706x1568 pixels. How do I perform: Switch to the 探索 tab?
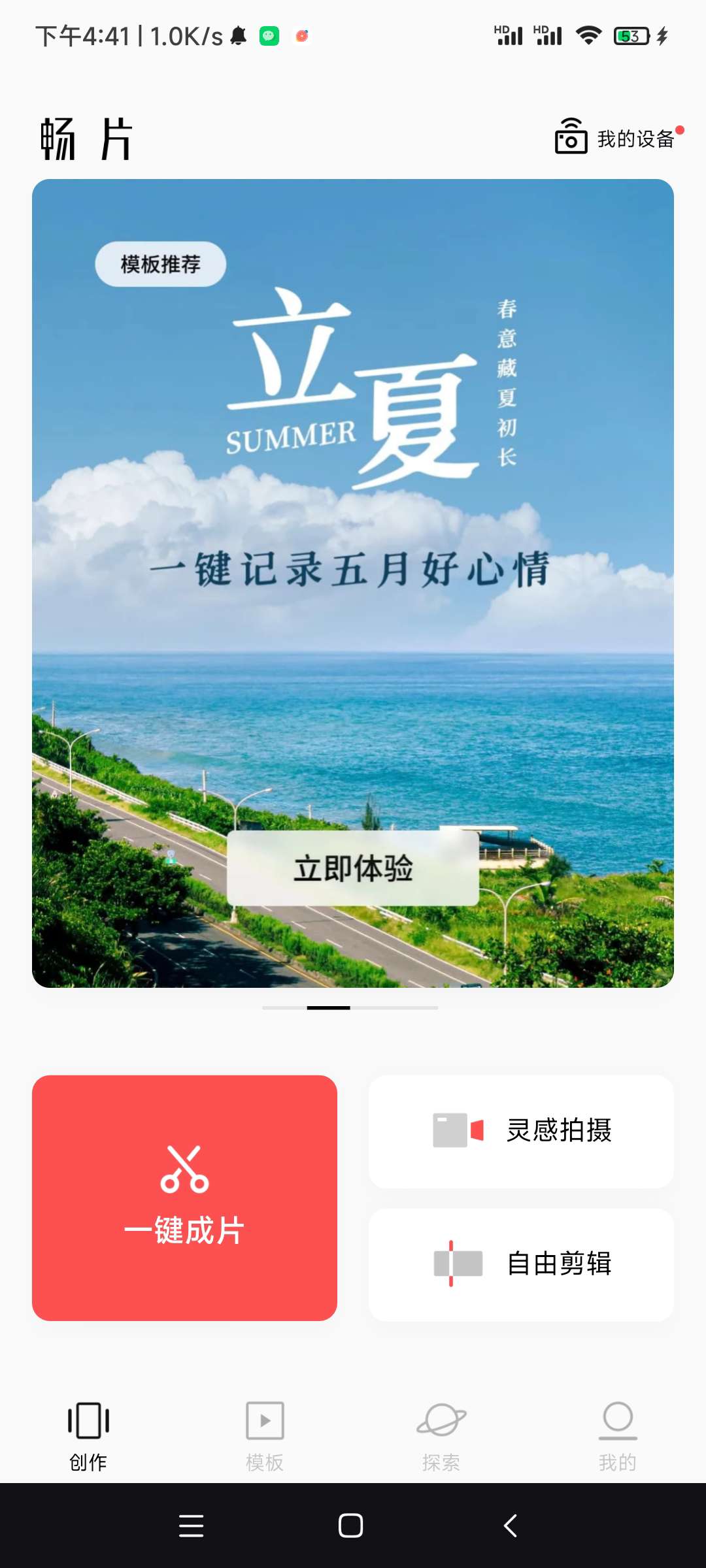point(441,1435)
